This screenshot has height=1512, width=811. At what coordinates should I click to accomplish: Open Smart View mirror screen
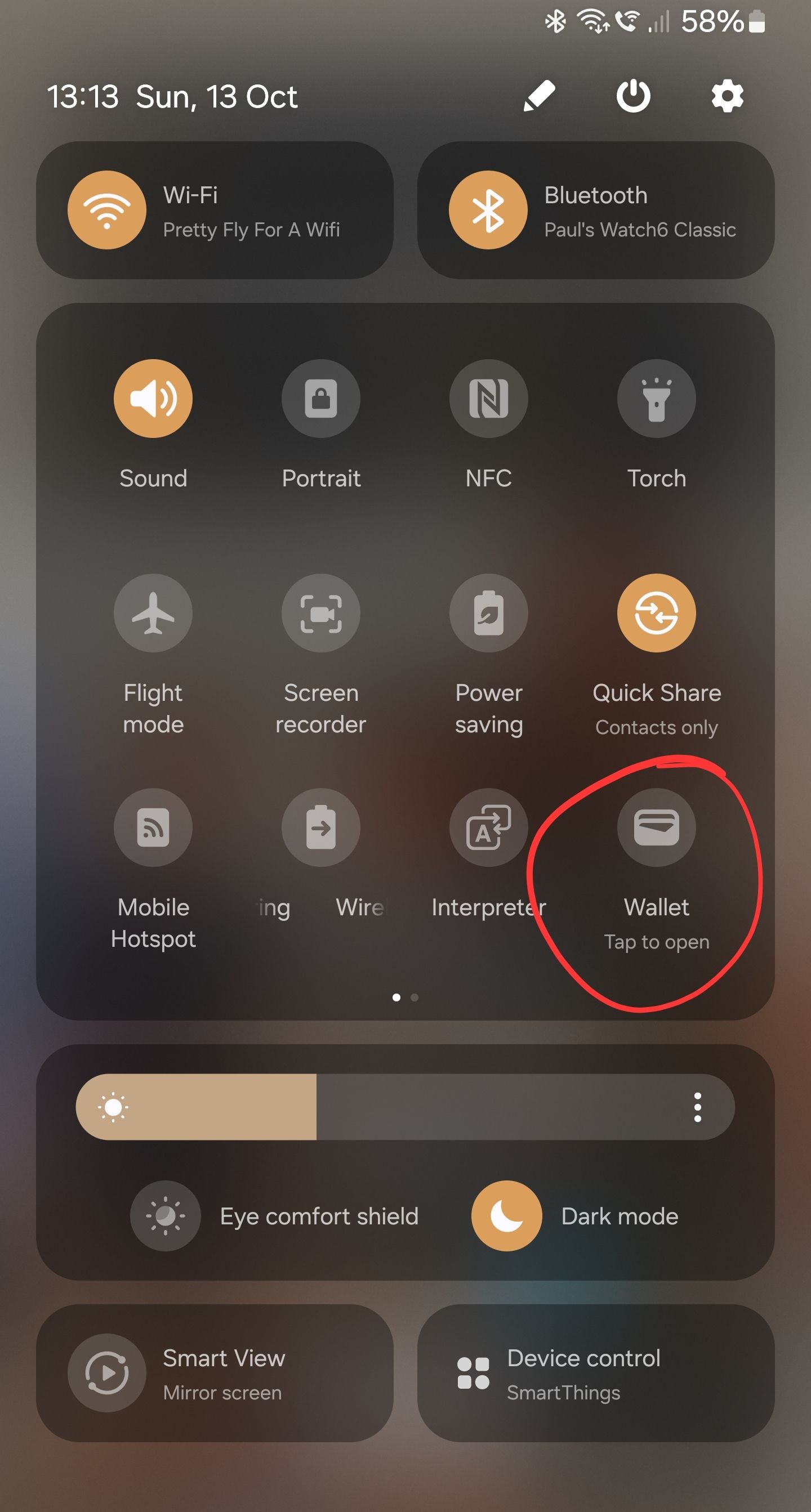107,1373
